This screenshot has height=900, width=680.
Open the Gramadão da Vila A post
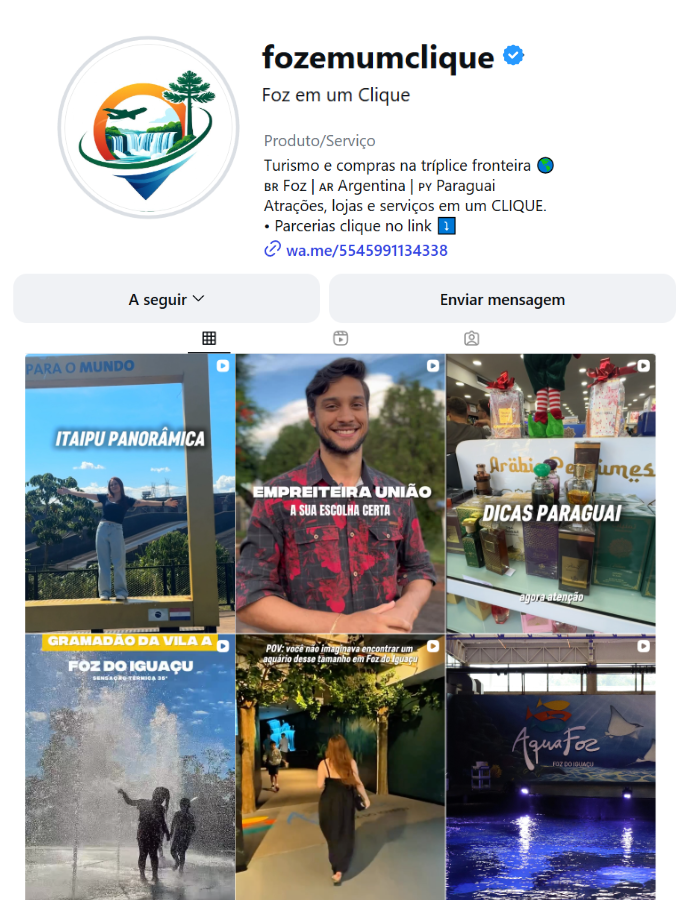click(x=130, y=766)
